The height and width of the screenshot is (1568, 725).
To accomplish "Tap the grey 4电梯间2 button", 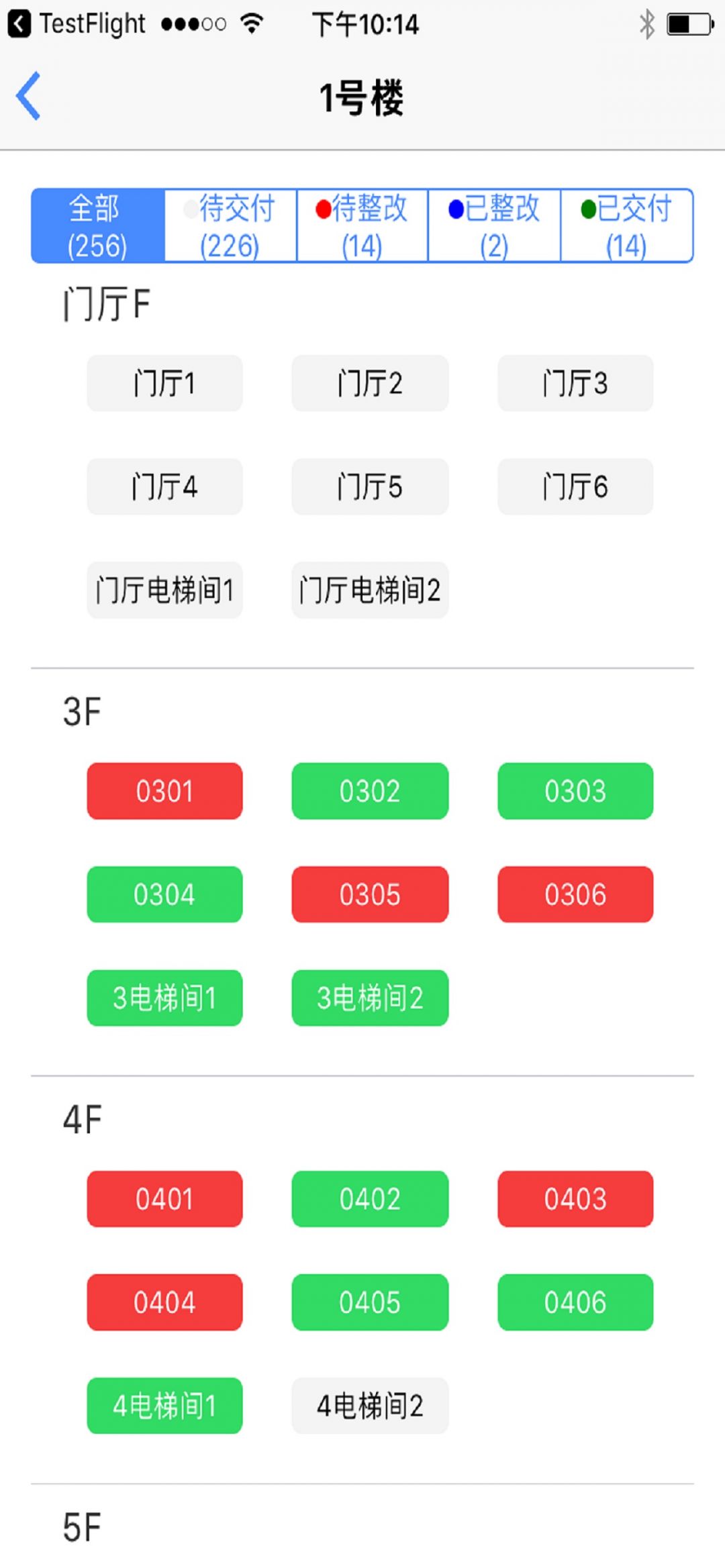I will (370, 1406).
